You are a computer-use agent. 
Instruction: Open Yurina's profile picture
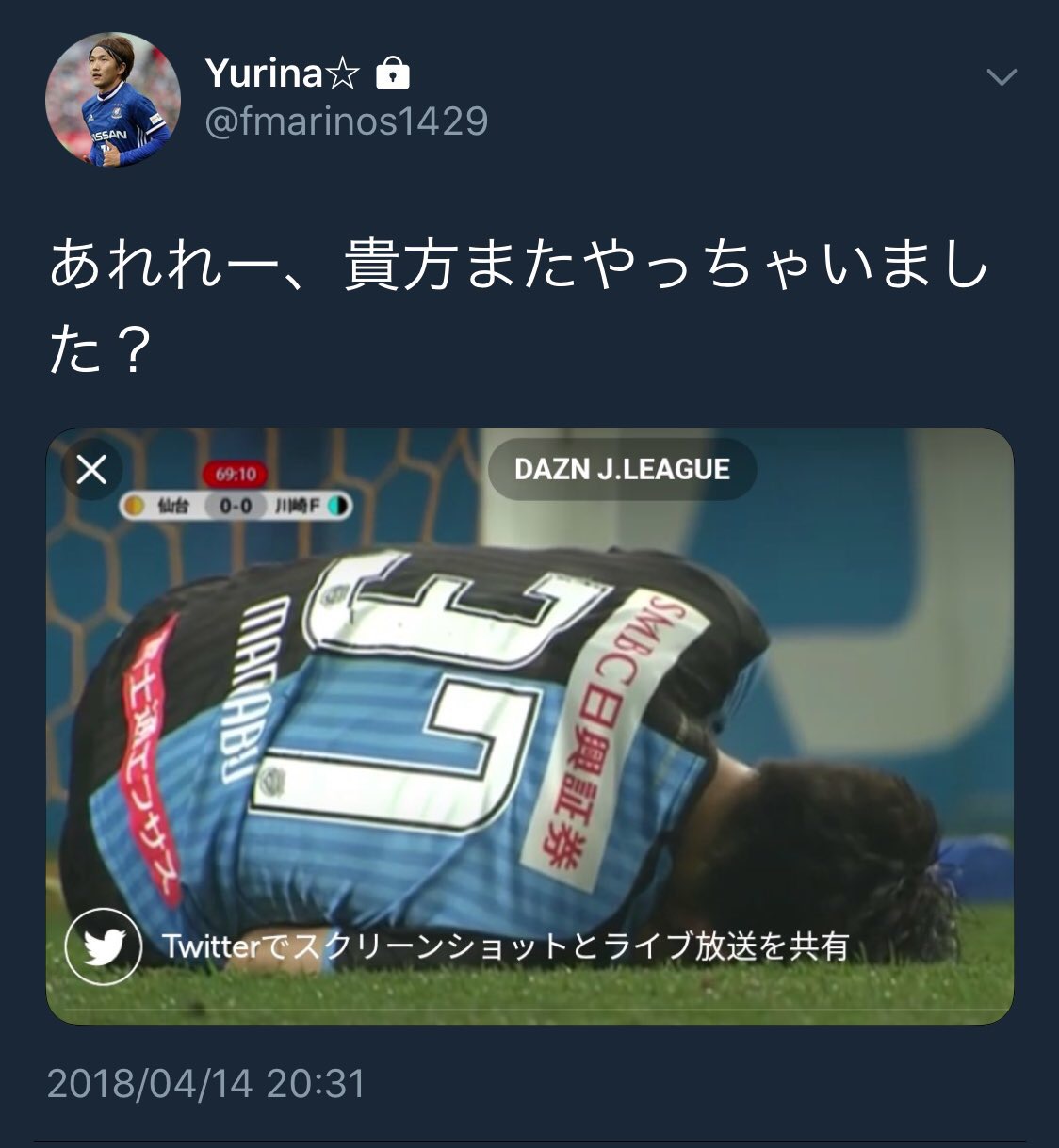pos(112,100)
